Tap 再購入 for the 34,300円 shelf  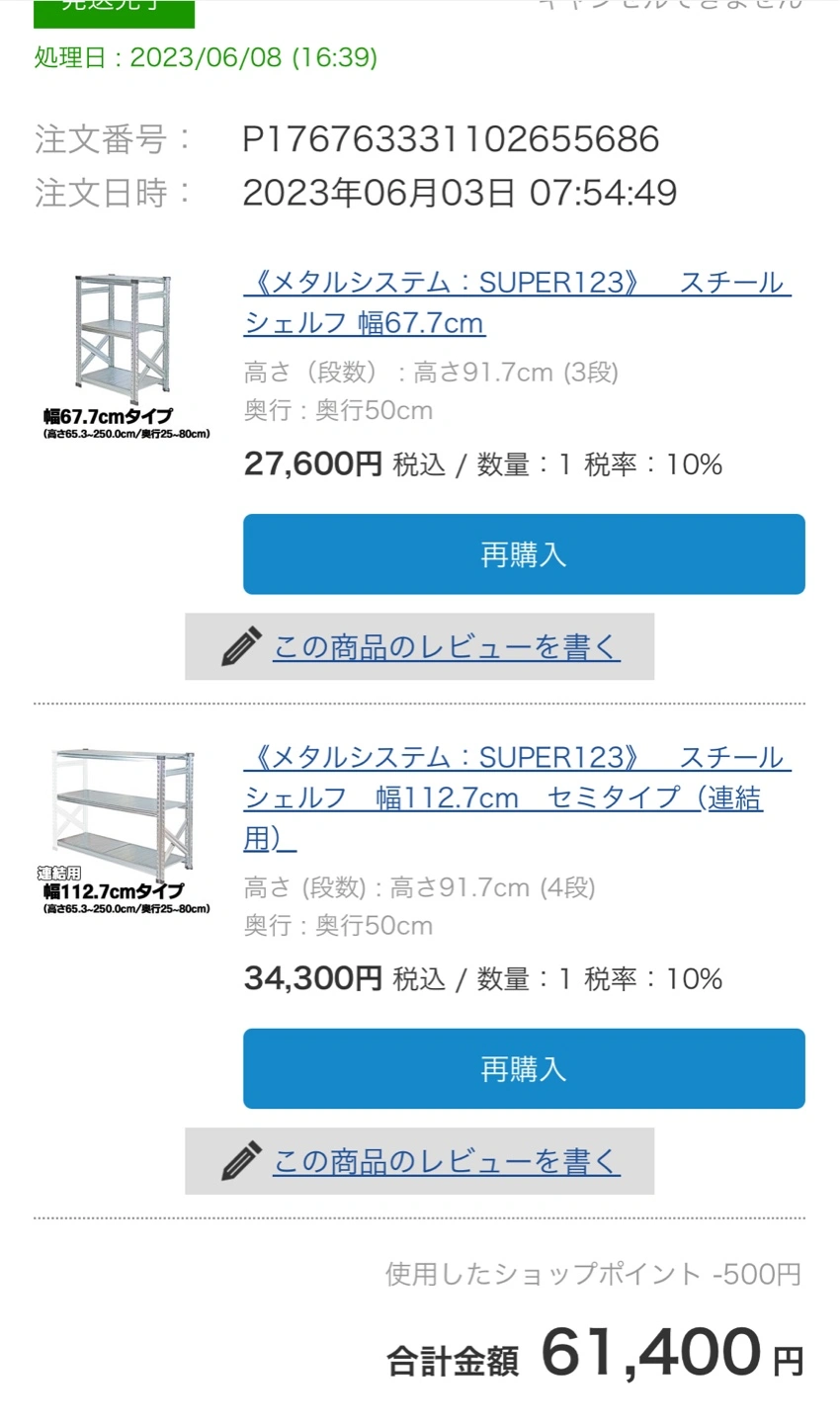point(524,1069)
